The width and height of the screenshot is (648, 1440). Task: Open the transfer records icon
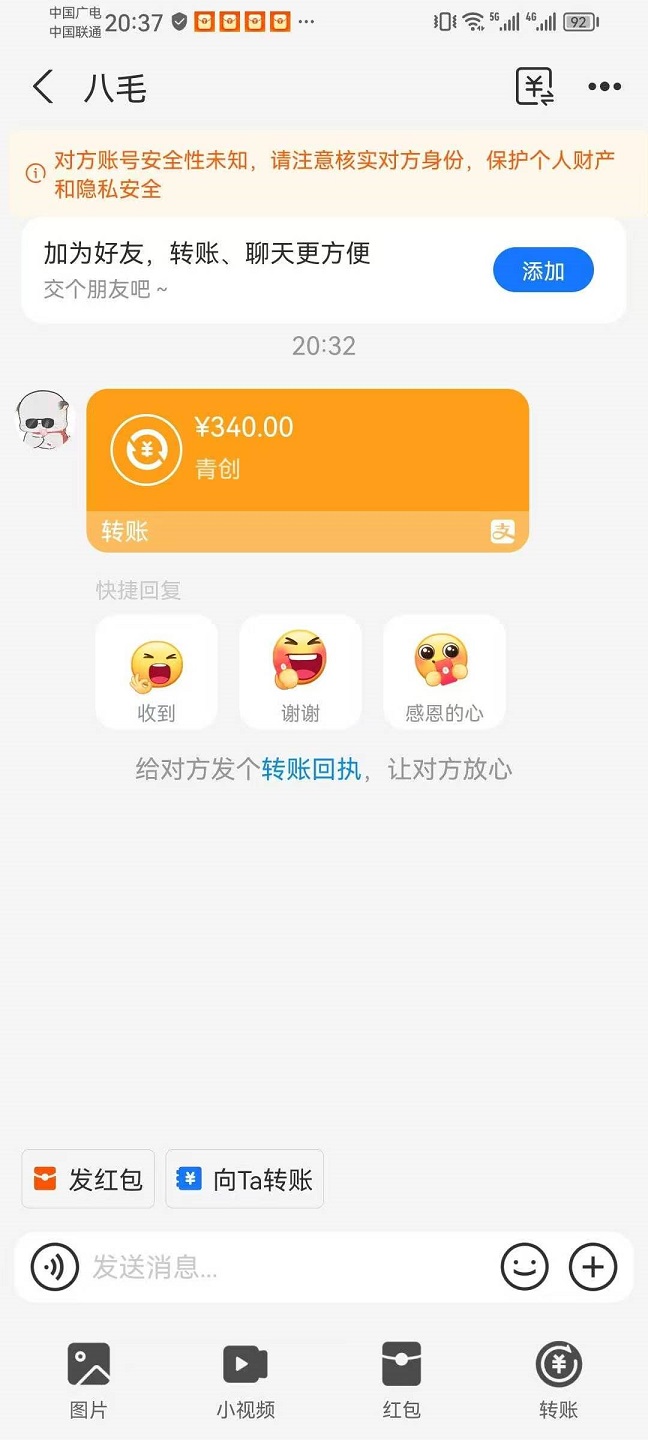535,88
